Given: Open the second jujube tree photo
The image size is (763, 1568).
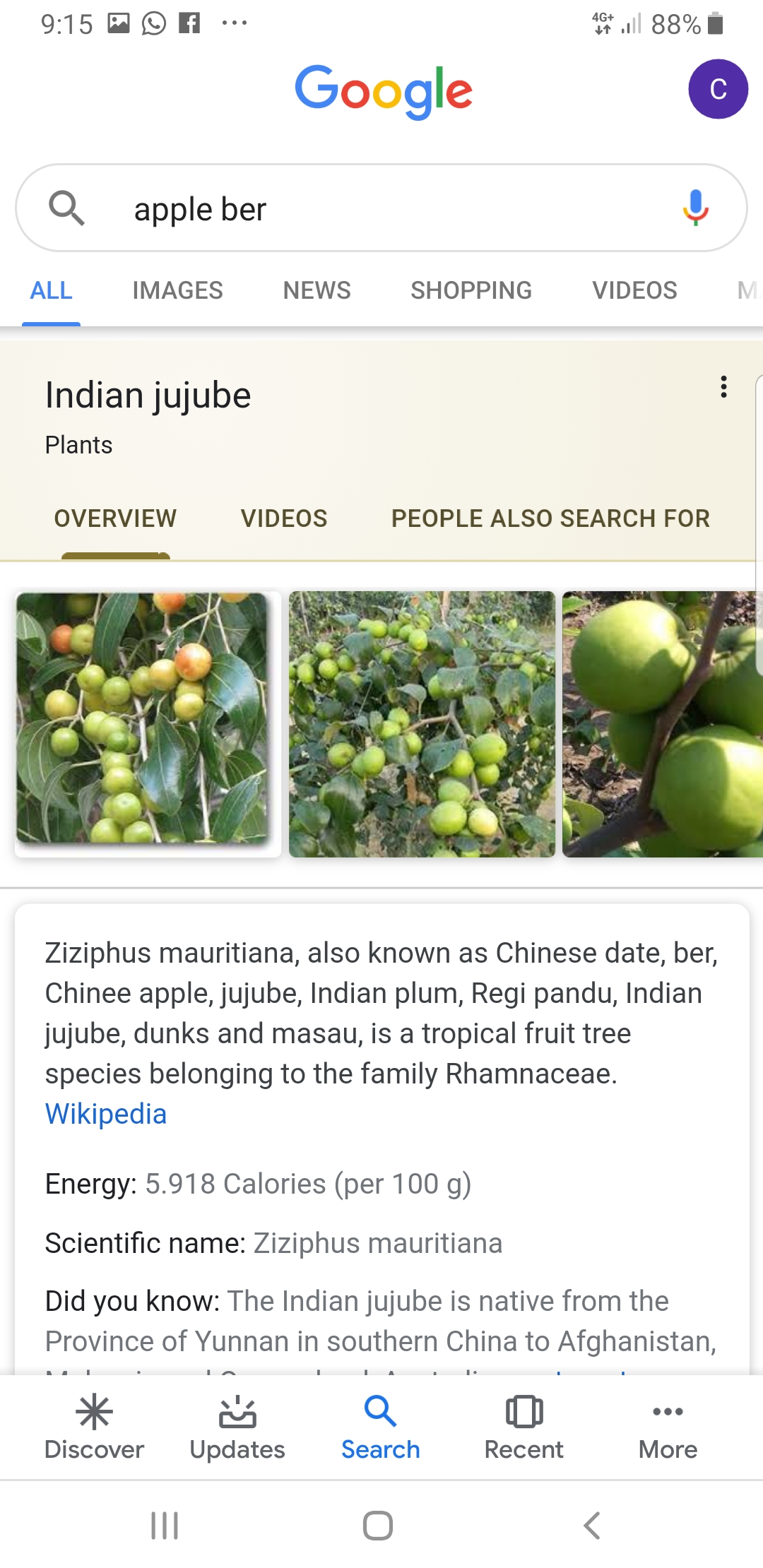Looking at the screenshot, I should tap(422, 724).
